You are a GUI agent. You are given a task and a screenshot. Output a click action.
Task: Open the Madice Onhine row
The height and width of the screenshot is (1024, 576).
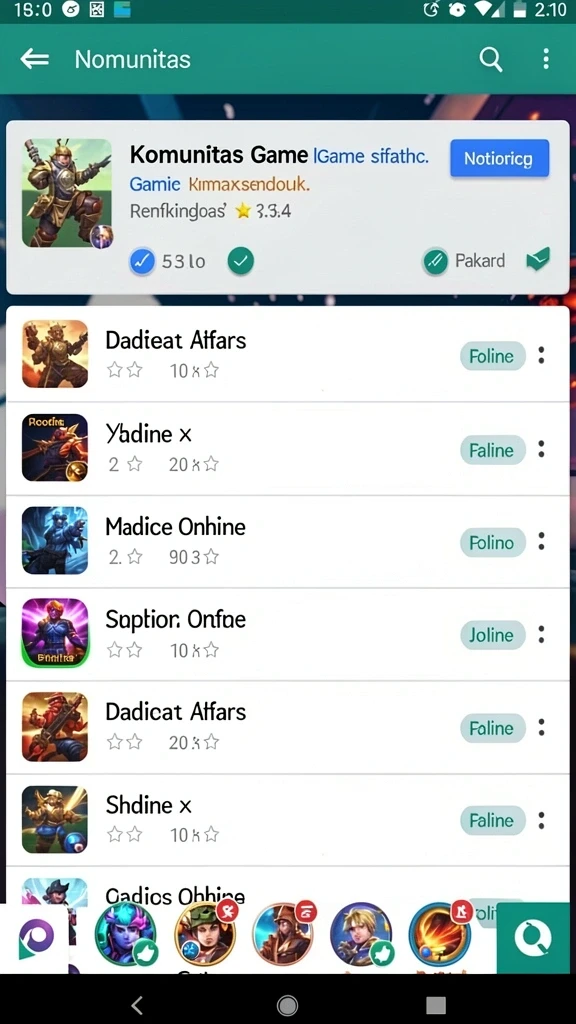click(288, 541)
